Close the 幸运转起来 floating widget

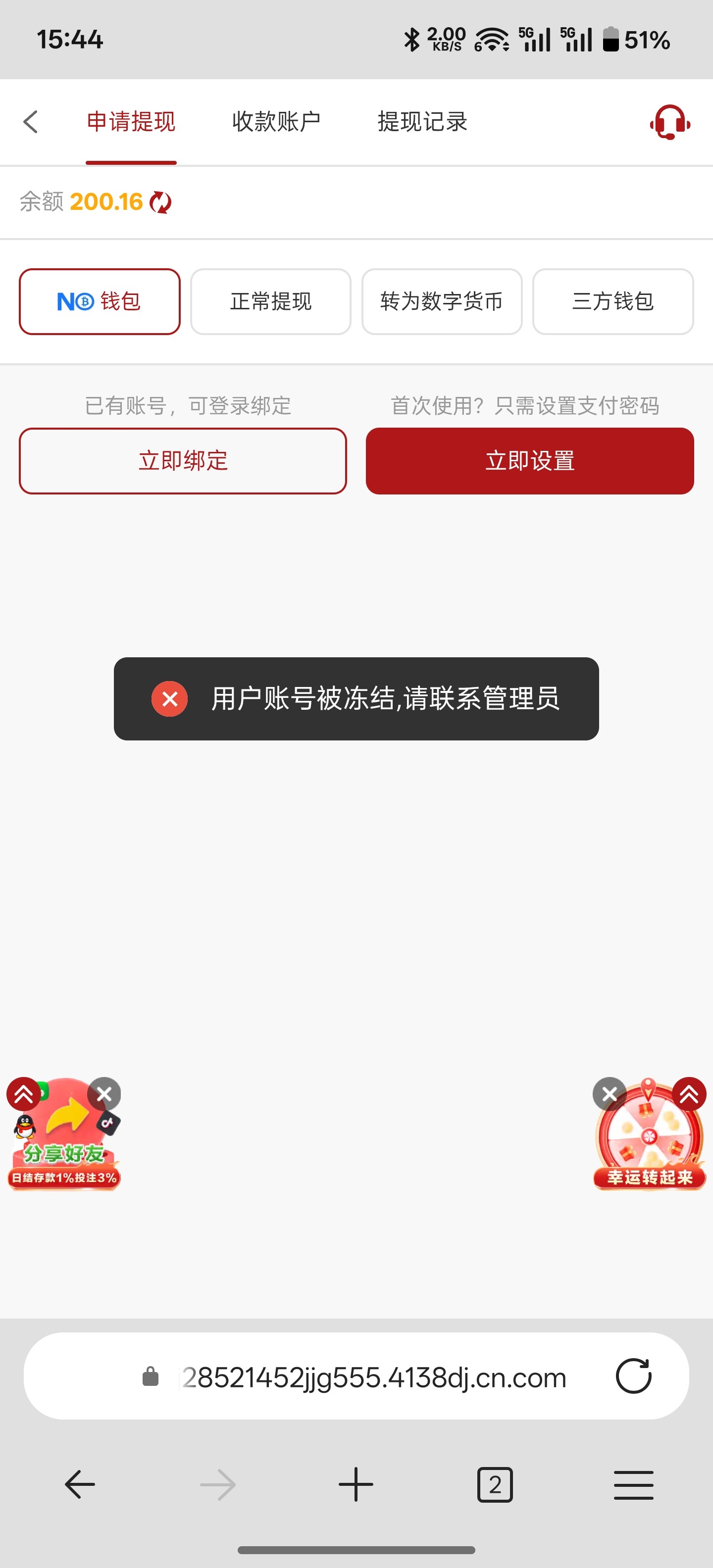(609, 1094)
